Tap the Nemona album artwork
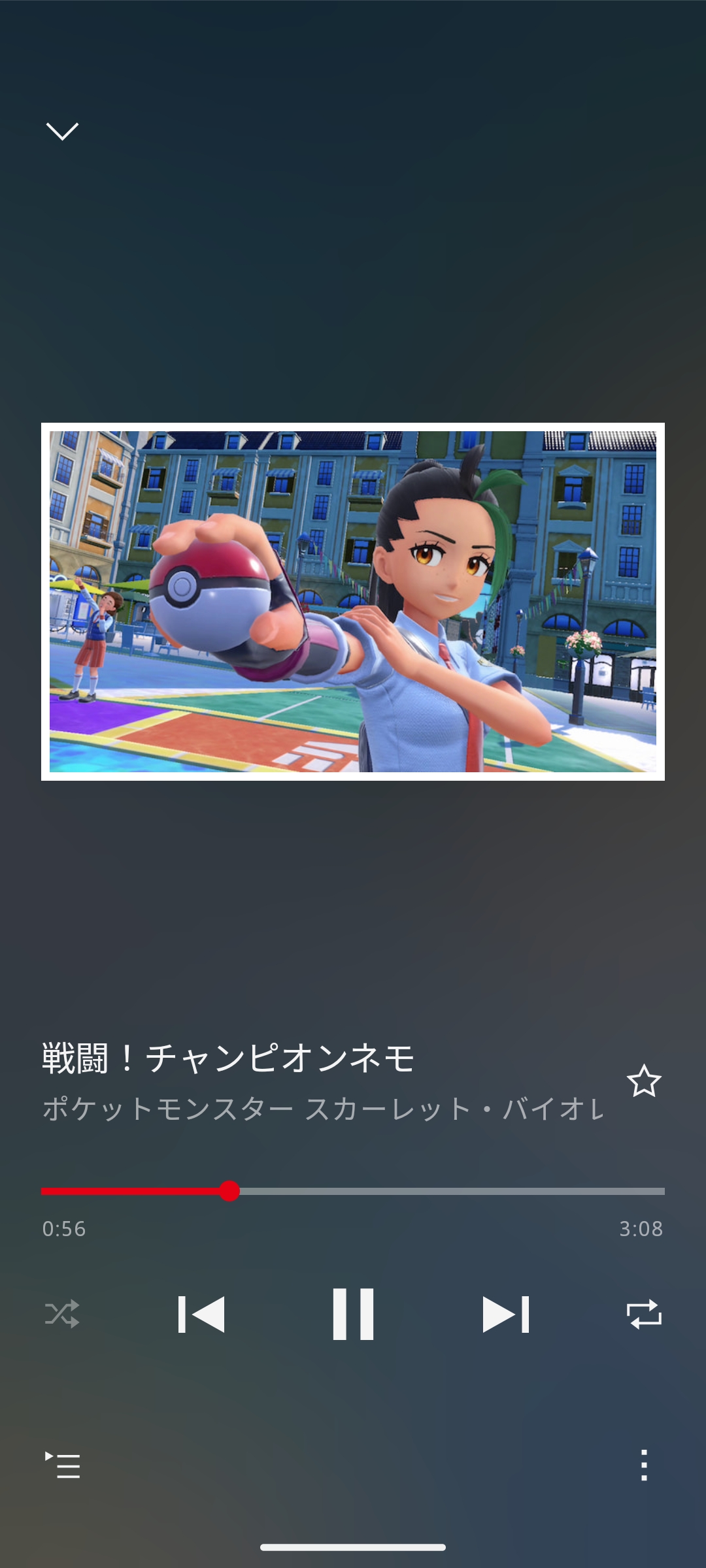 click(x=353, y=602)
